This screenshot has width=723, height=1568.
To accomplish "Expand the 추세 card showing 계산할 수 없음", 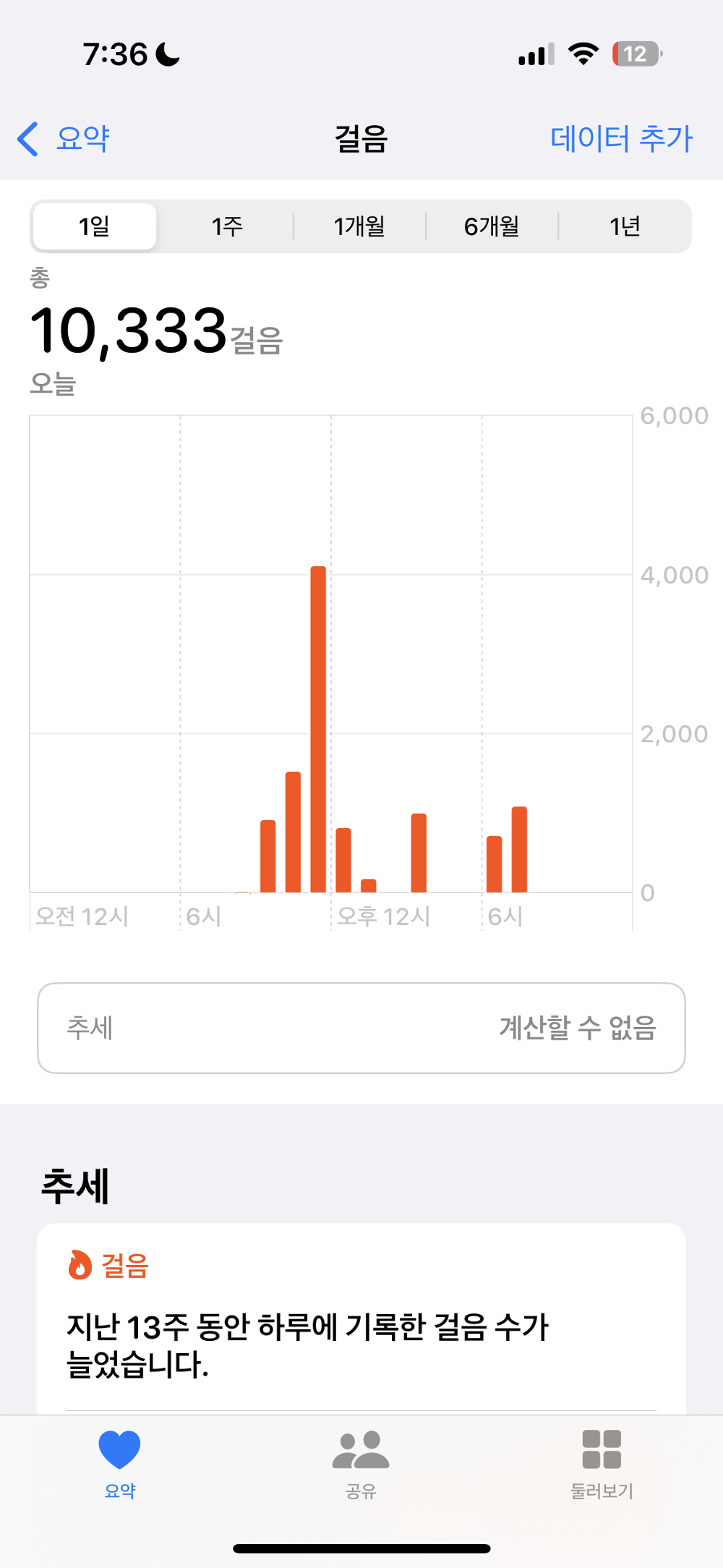I will point(361,1028).
